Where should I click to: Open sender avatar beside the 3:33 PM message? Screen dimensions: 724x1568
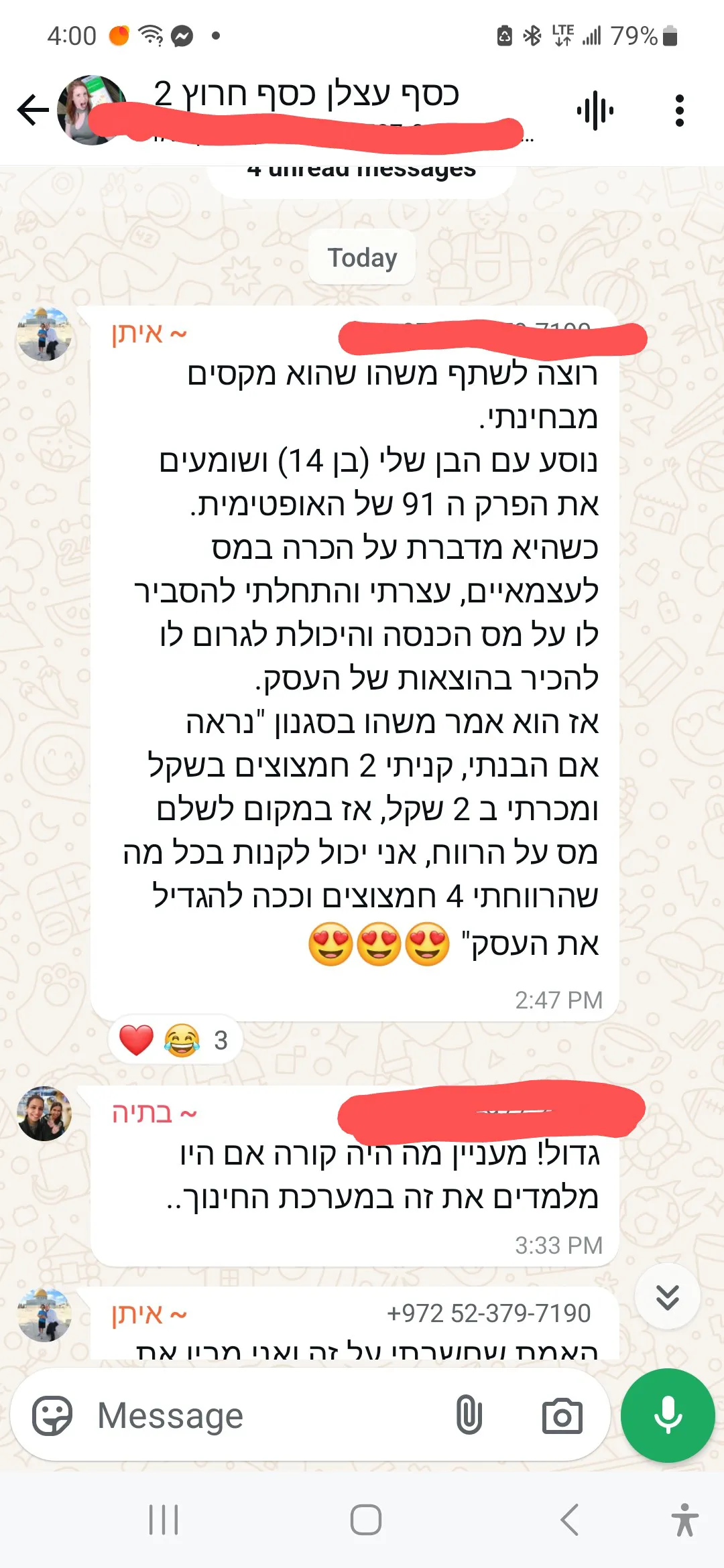[44, 1114]
